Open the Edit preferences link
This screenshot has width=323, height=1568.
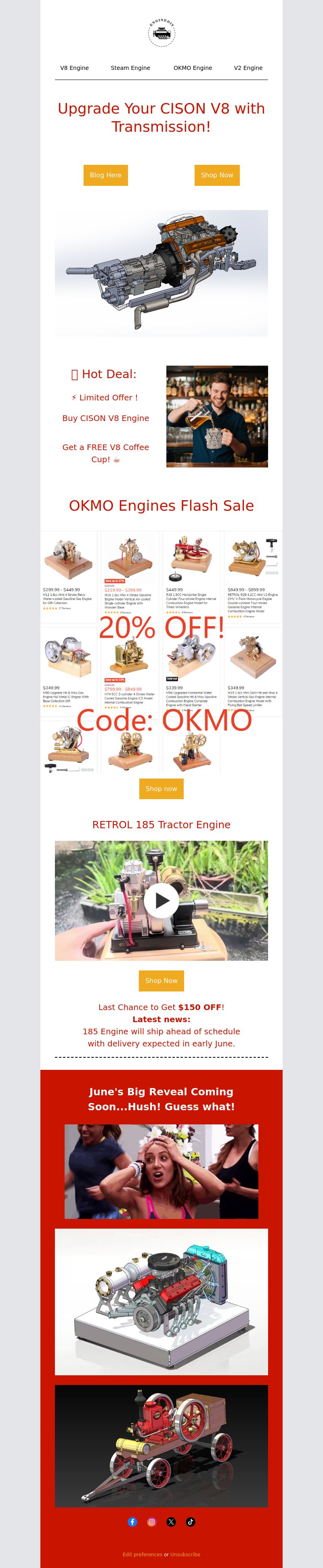[x=143, y=1554]
